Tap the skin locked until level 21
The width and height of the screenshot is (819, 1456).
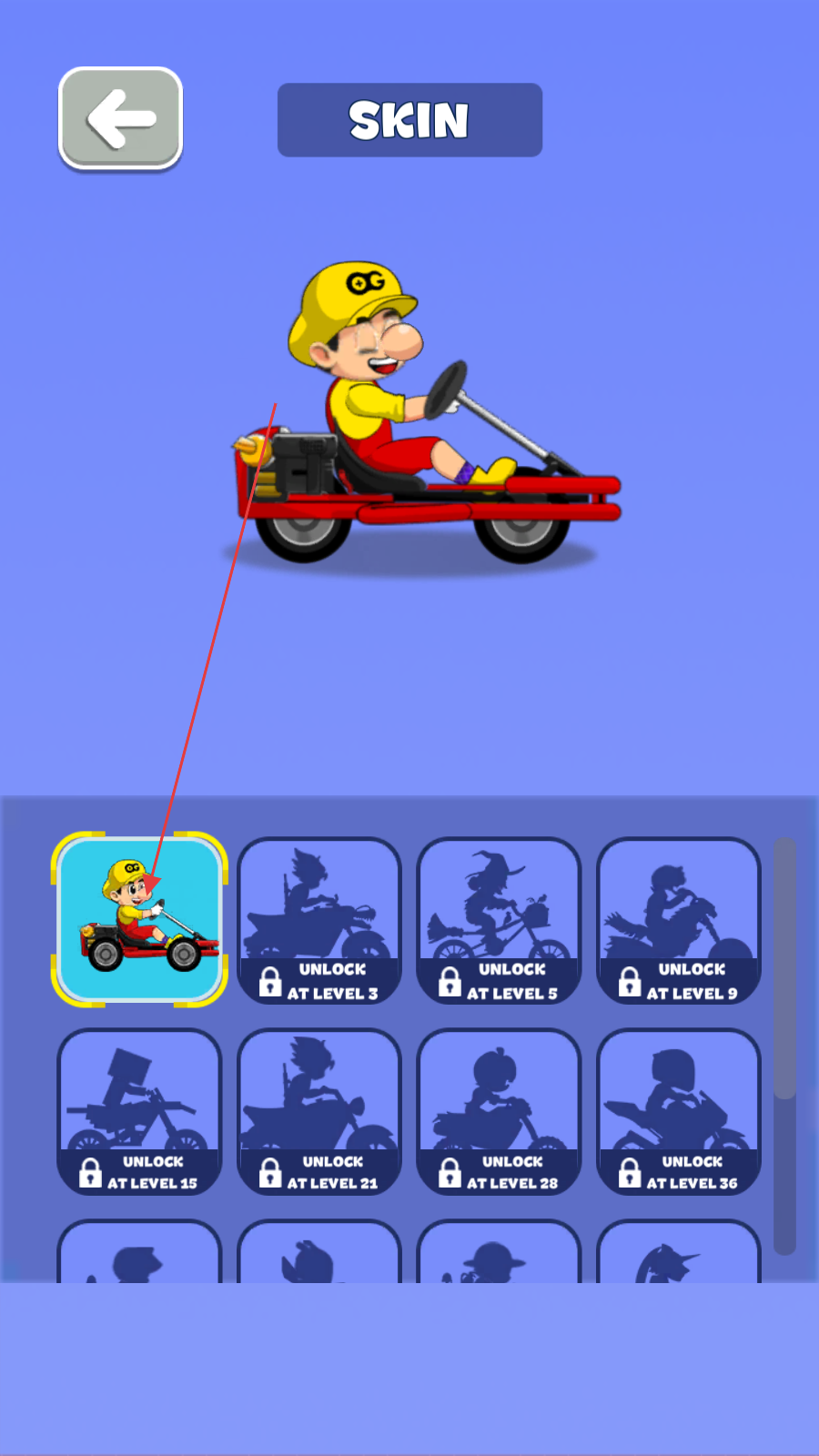[318, 1112]
